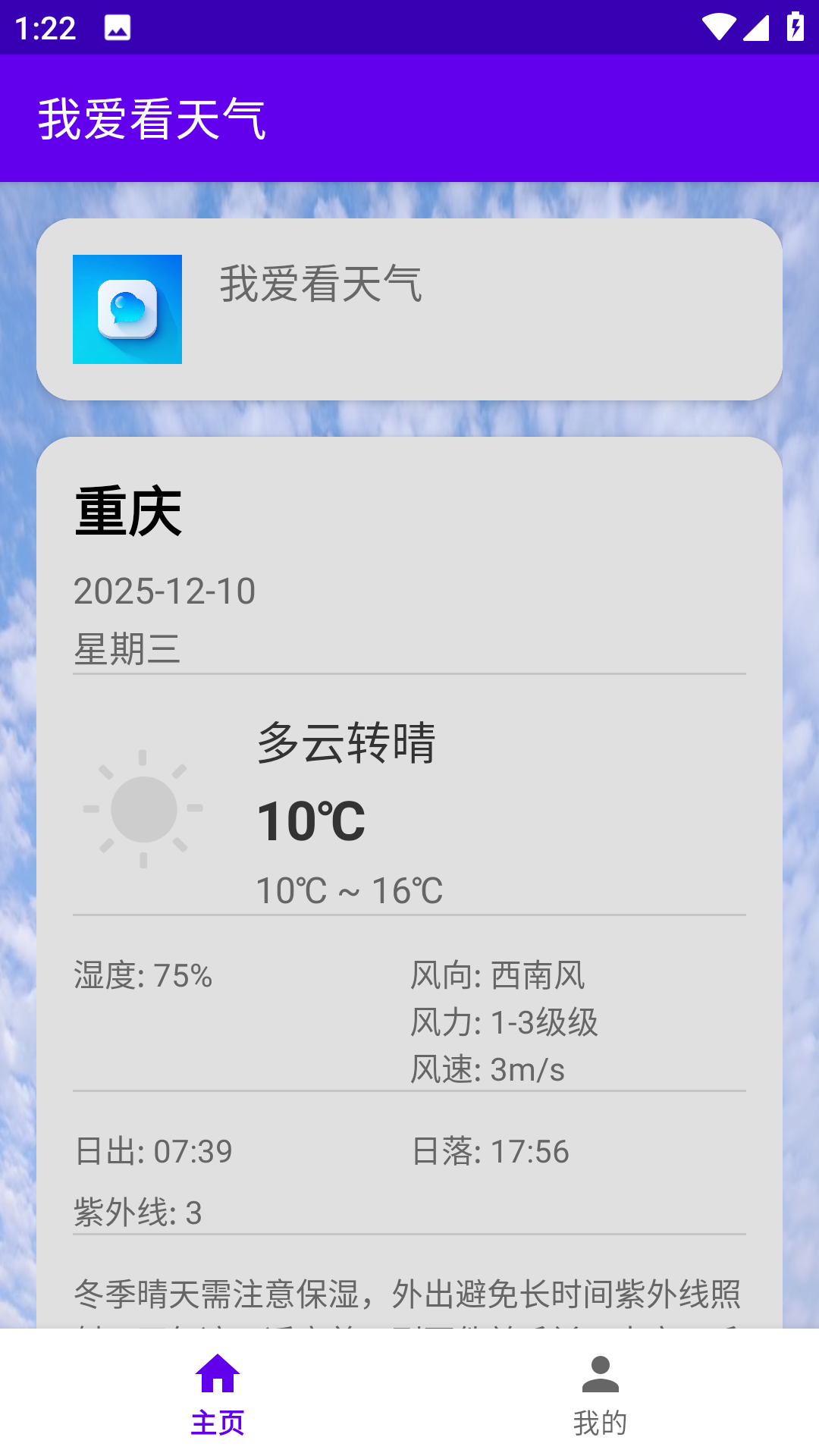Tap the humidity value 湿度: 75%
This screenshot has height=1456, width=819.
tap(143, 976)
